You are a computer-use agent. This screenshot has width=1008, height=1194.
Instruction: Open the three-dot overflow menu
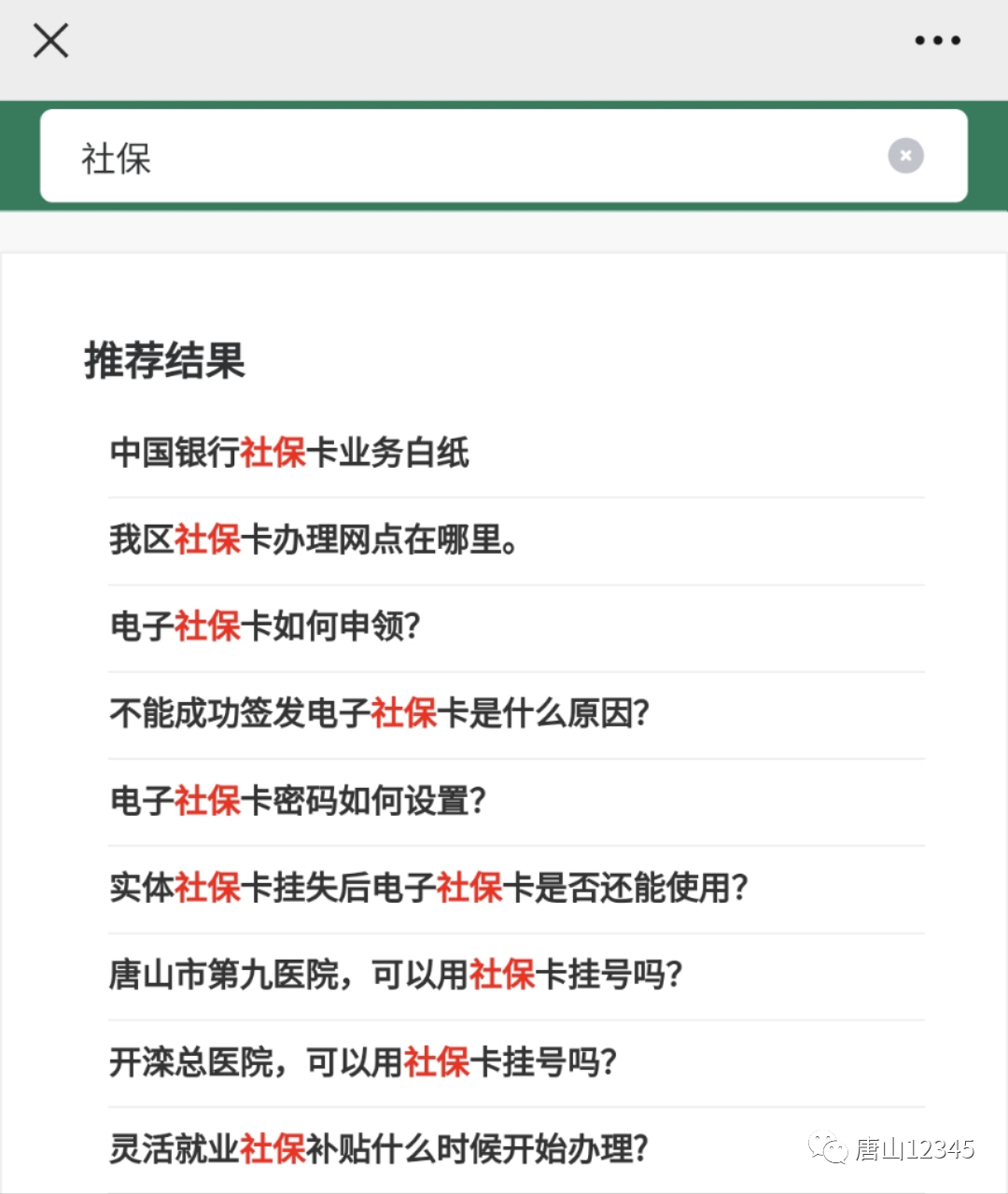click(x=937, y=40)
